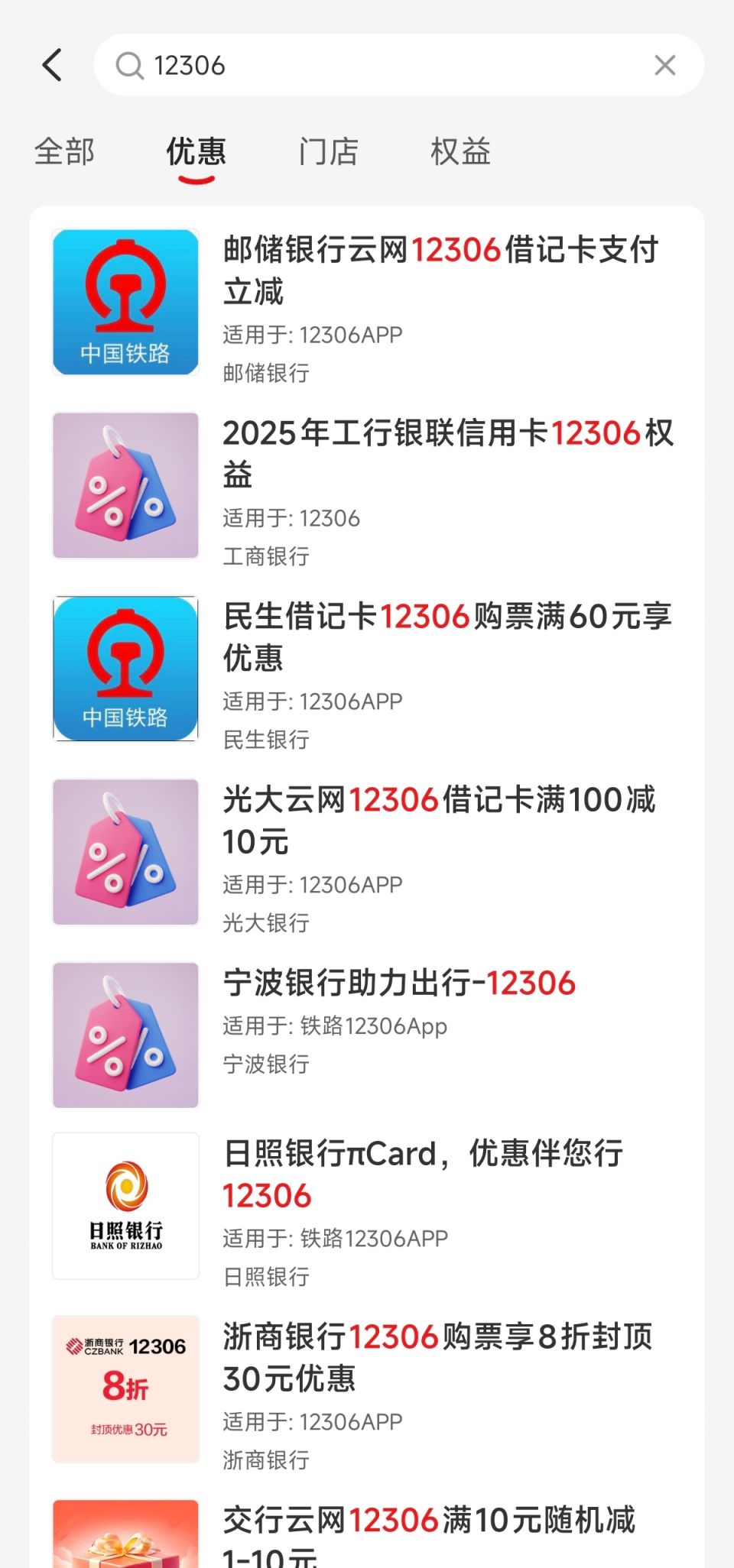Switch to the 全部 tab
Screen dimensions: 734x1568
click(64, 151)
